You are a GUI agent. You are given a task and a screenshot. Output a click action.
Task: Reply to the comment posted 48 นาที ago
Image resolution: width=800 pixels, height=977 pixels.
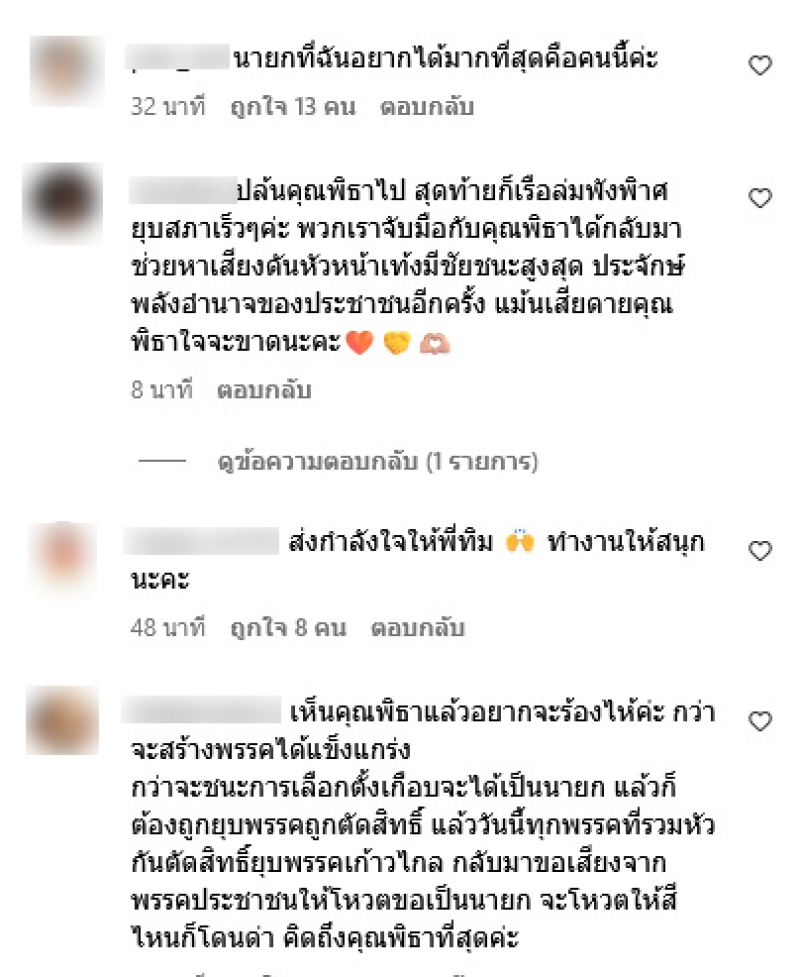(417, 628)
